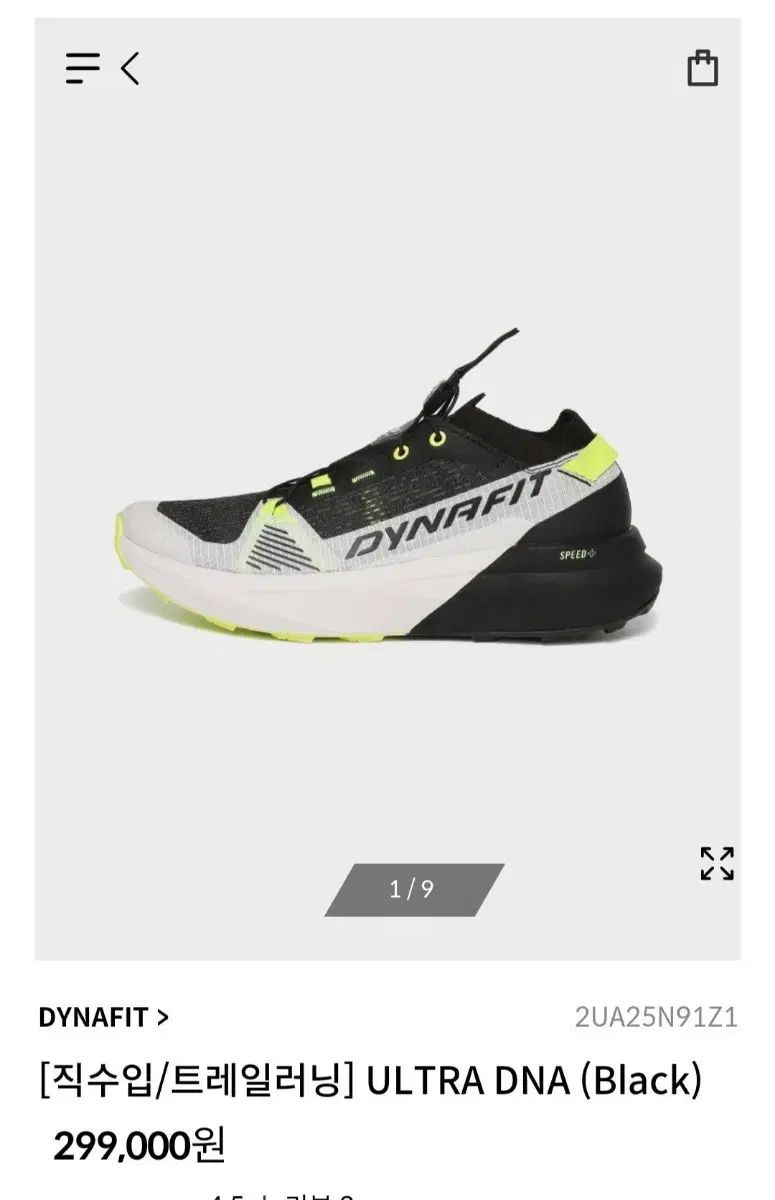775x1200 pixels.
Task: Go back to the previous page
Action: [130, 68]
